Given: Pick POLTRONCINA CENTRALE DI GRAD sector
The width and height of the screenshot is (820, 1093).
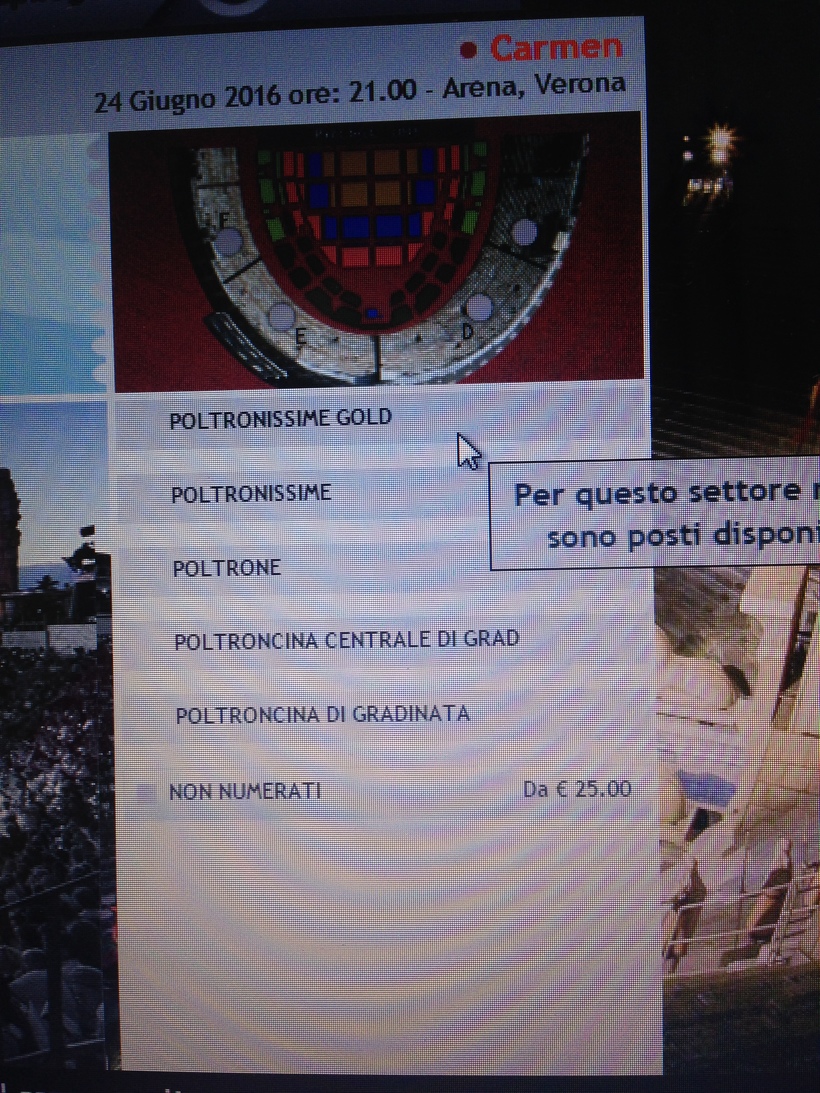Looking at the screenshot, I should (346, 640).
